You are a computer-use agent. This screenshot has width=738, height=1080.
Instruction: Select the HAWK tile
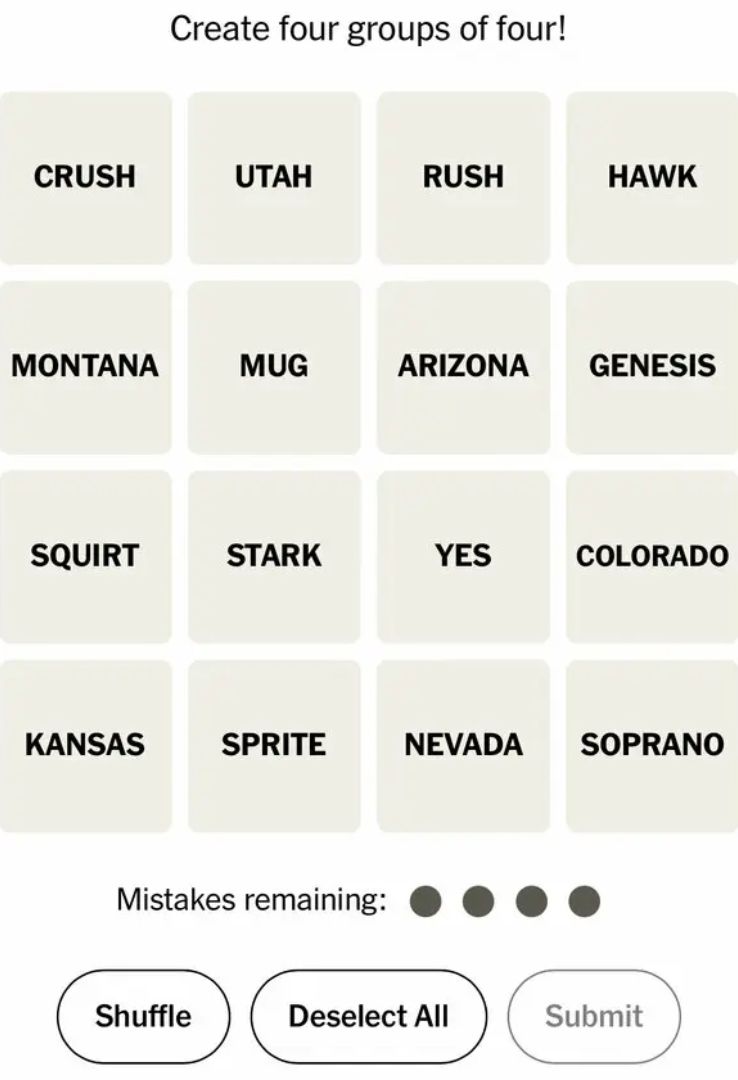652,177
